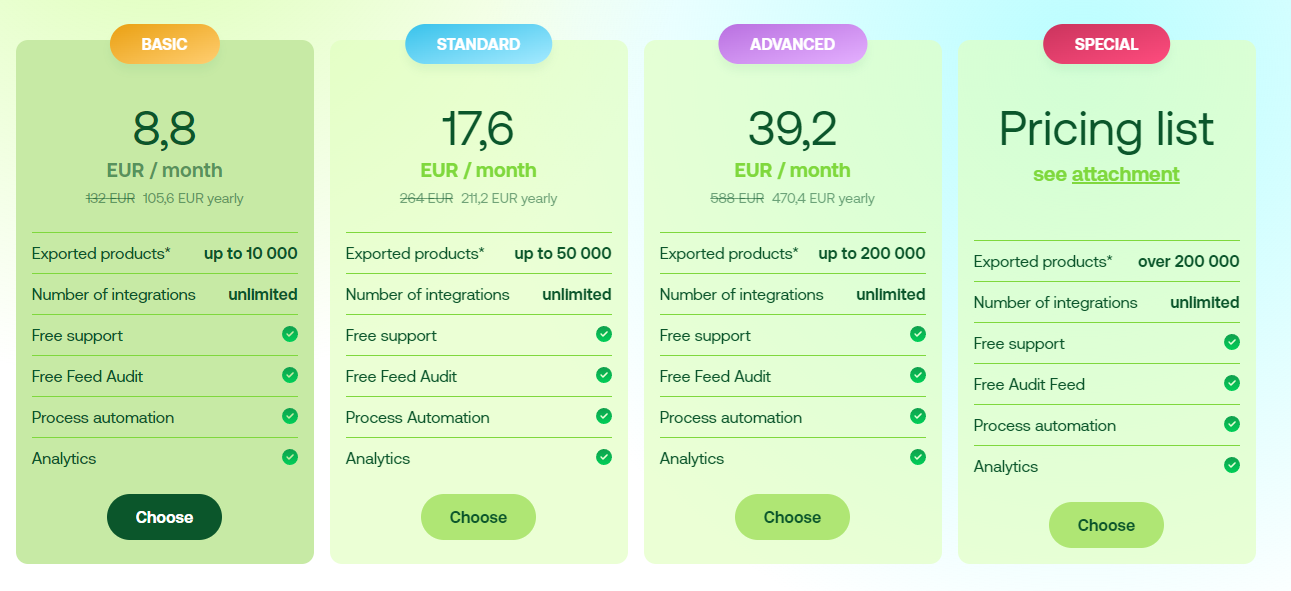Tap Choose on the Special plan

click(1106, 525)
